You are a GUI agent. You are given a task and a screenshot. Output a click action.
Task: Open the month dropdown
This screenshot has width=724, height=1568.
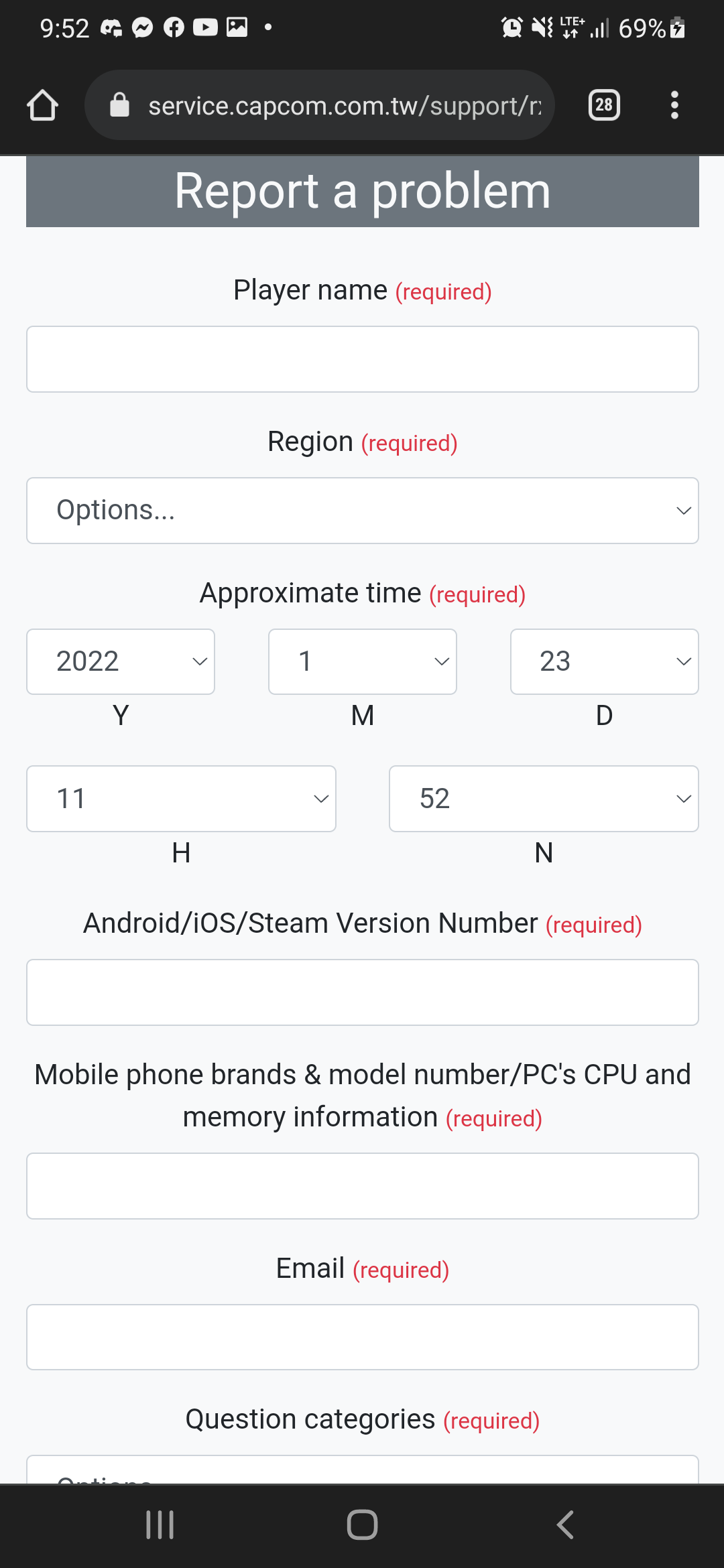click(362, 661)
